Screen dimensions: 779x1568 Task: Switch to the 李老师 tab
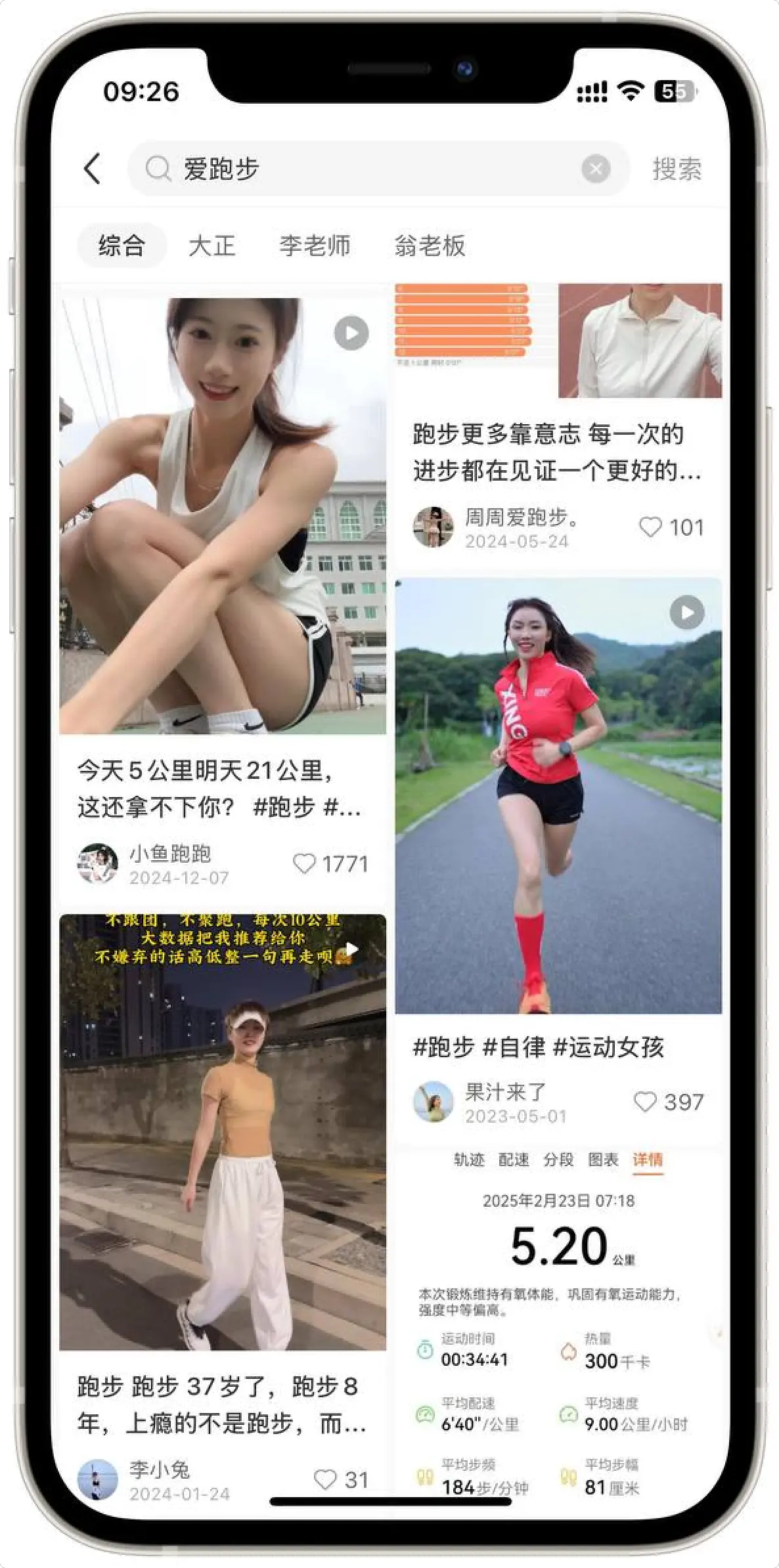coord(315,246)
